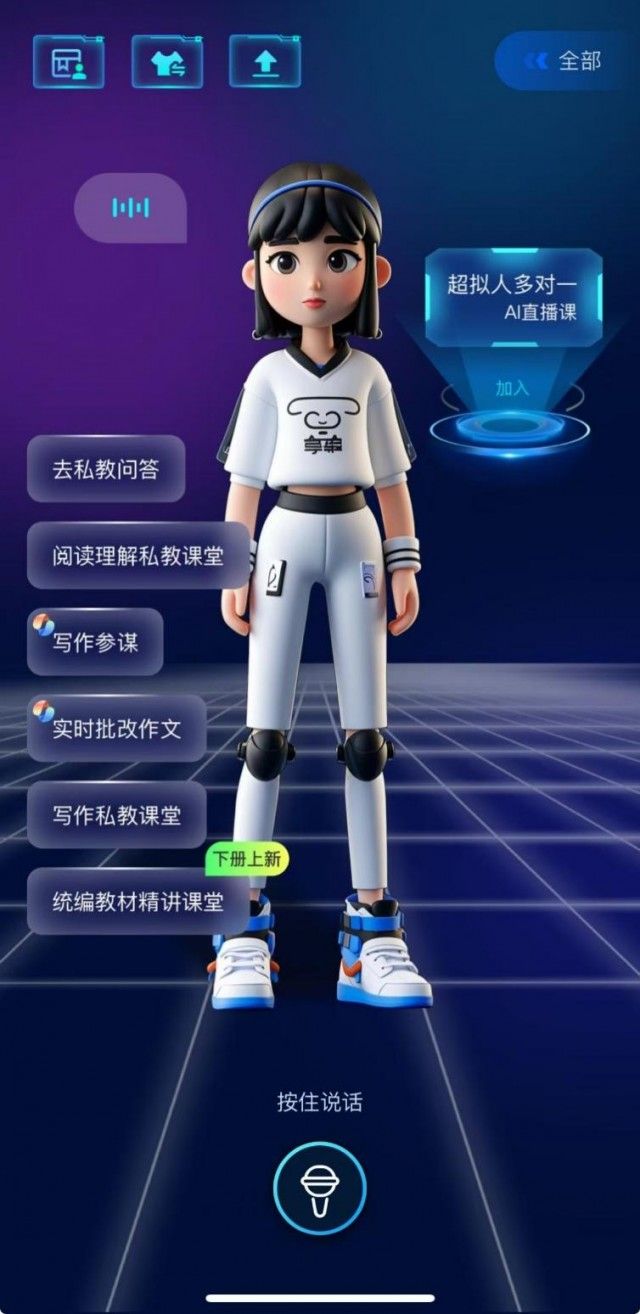Open the outfit change shirt icon
Image resolution: width=640 pixels, height=1314 pixels.
[167, 62]
